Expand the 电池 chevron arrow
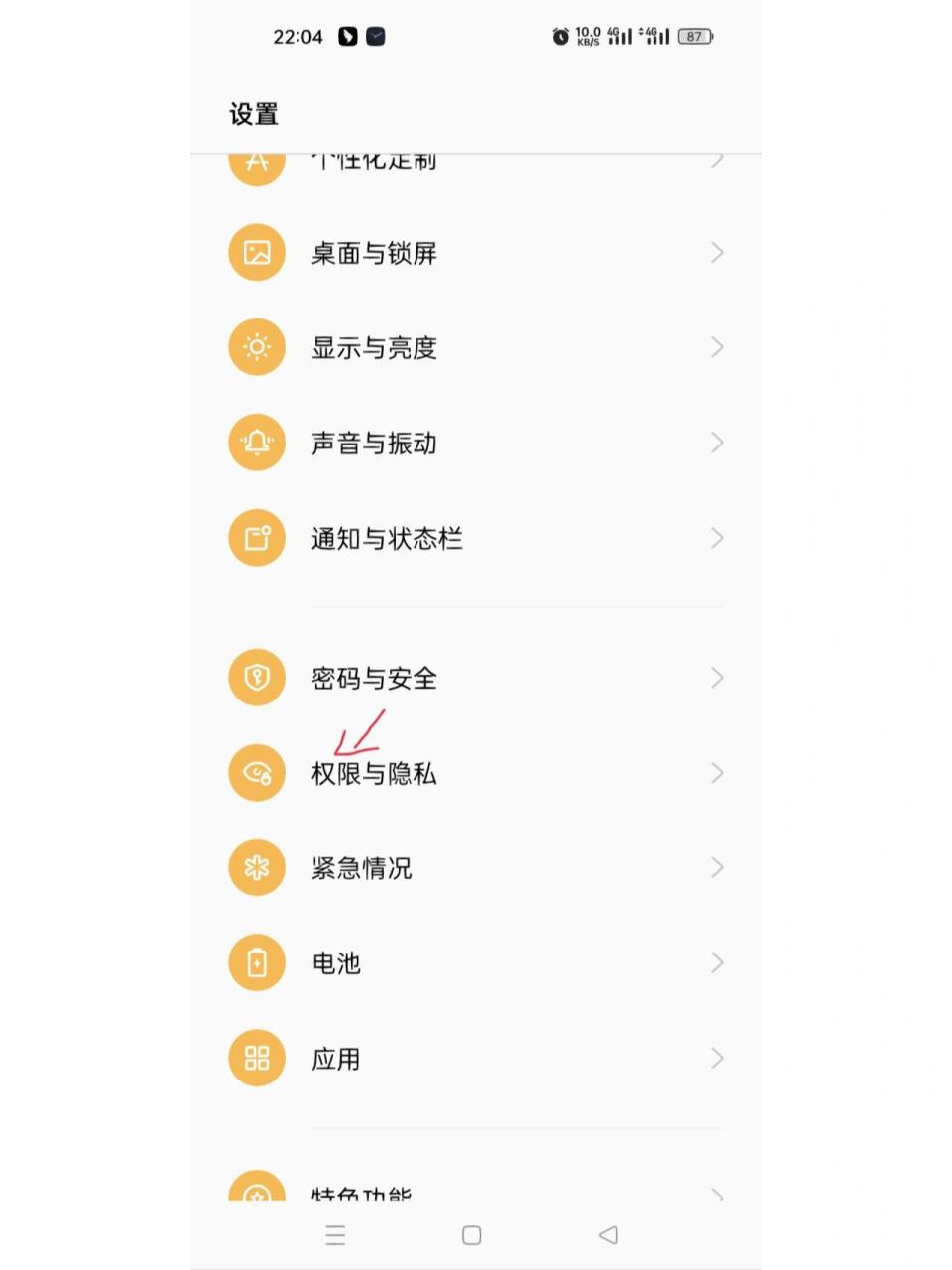952x1270 pixels. [x=718, y=962]
